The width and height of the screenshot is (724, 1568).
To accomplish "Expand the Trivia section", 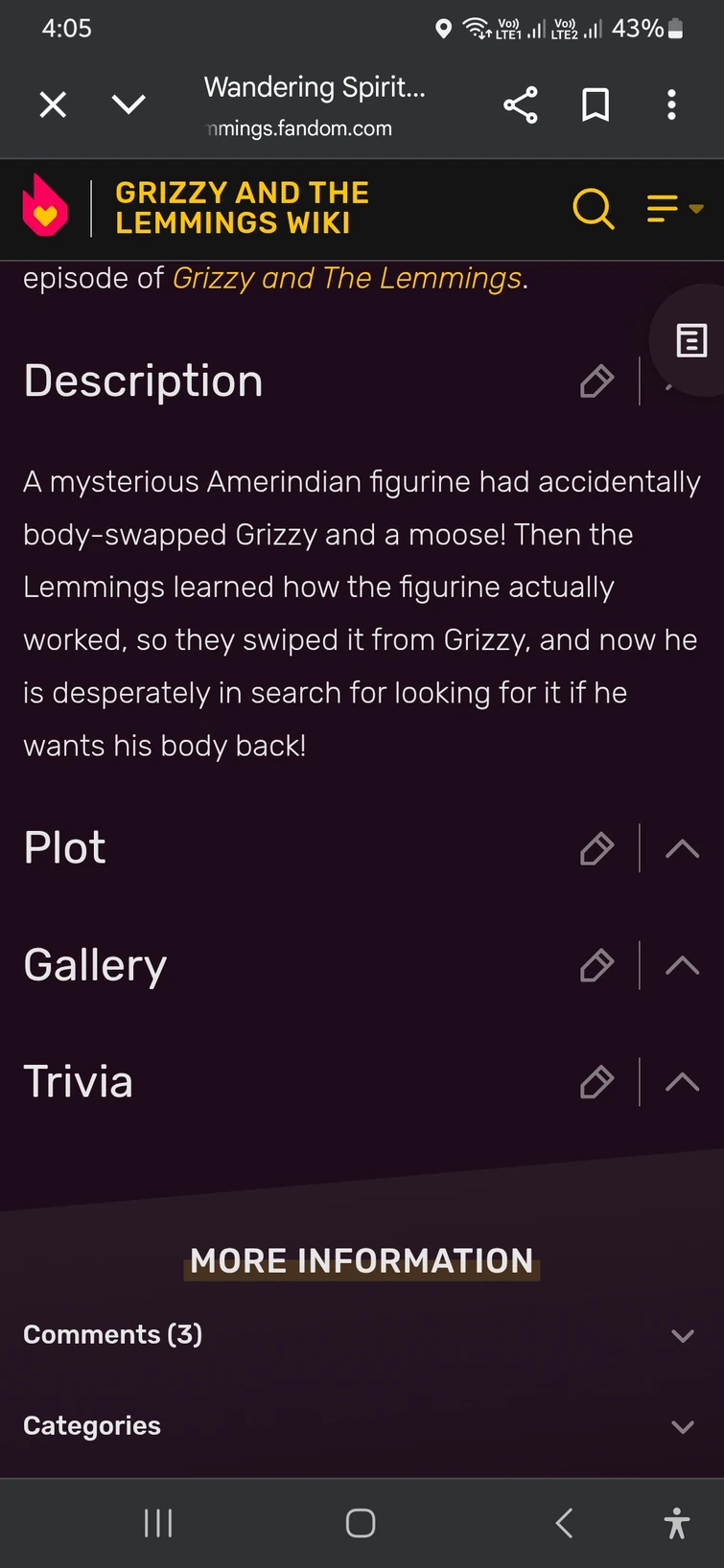I will pyautogui.click(x=682, y=1083).
